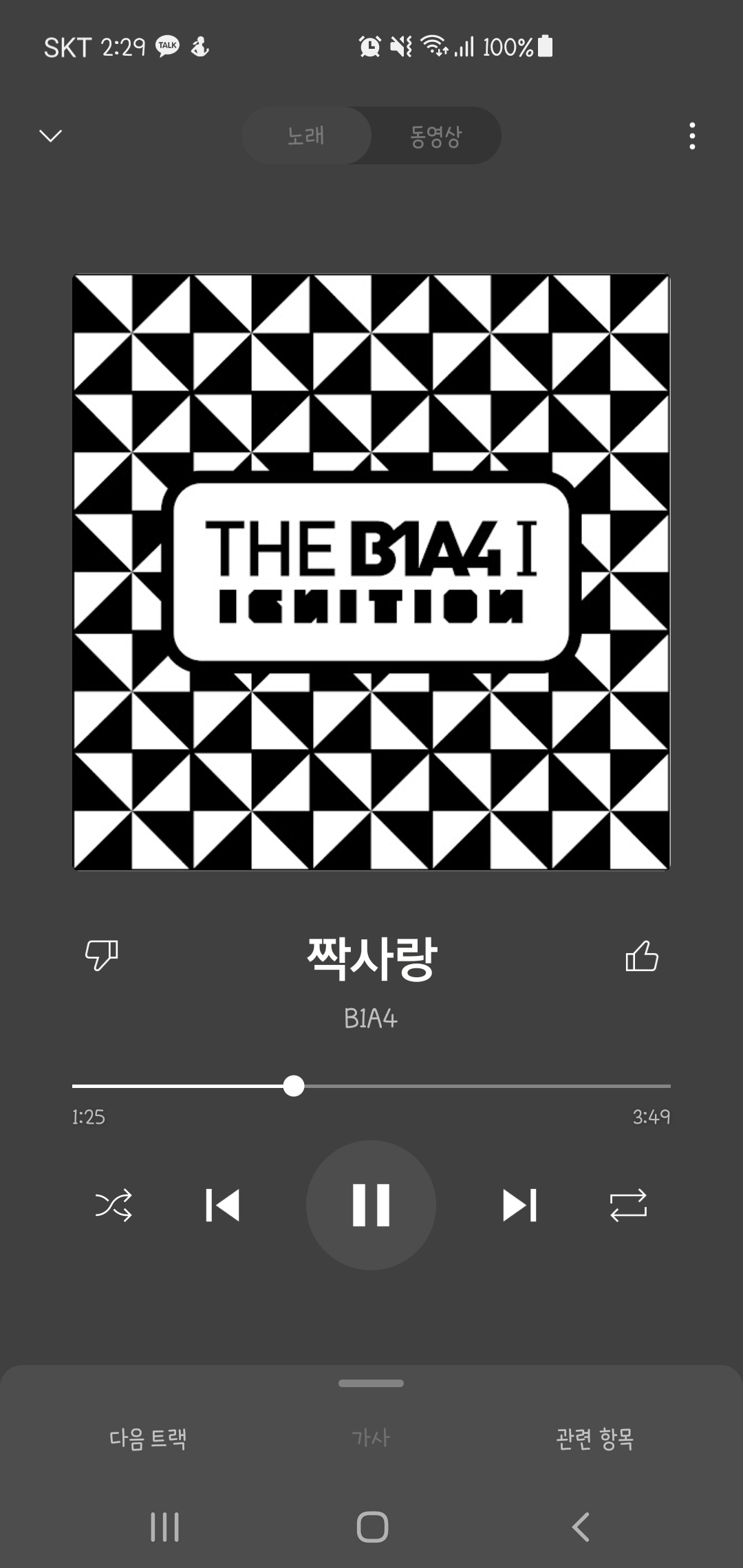The image size is (743, 1568).
Task: Open the three-dot overflow menu
Action: click(693, 136)
